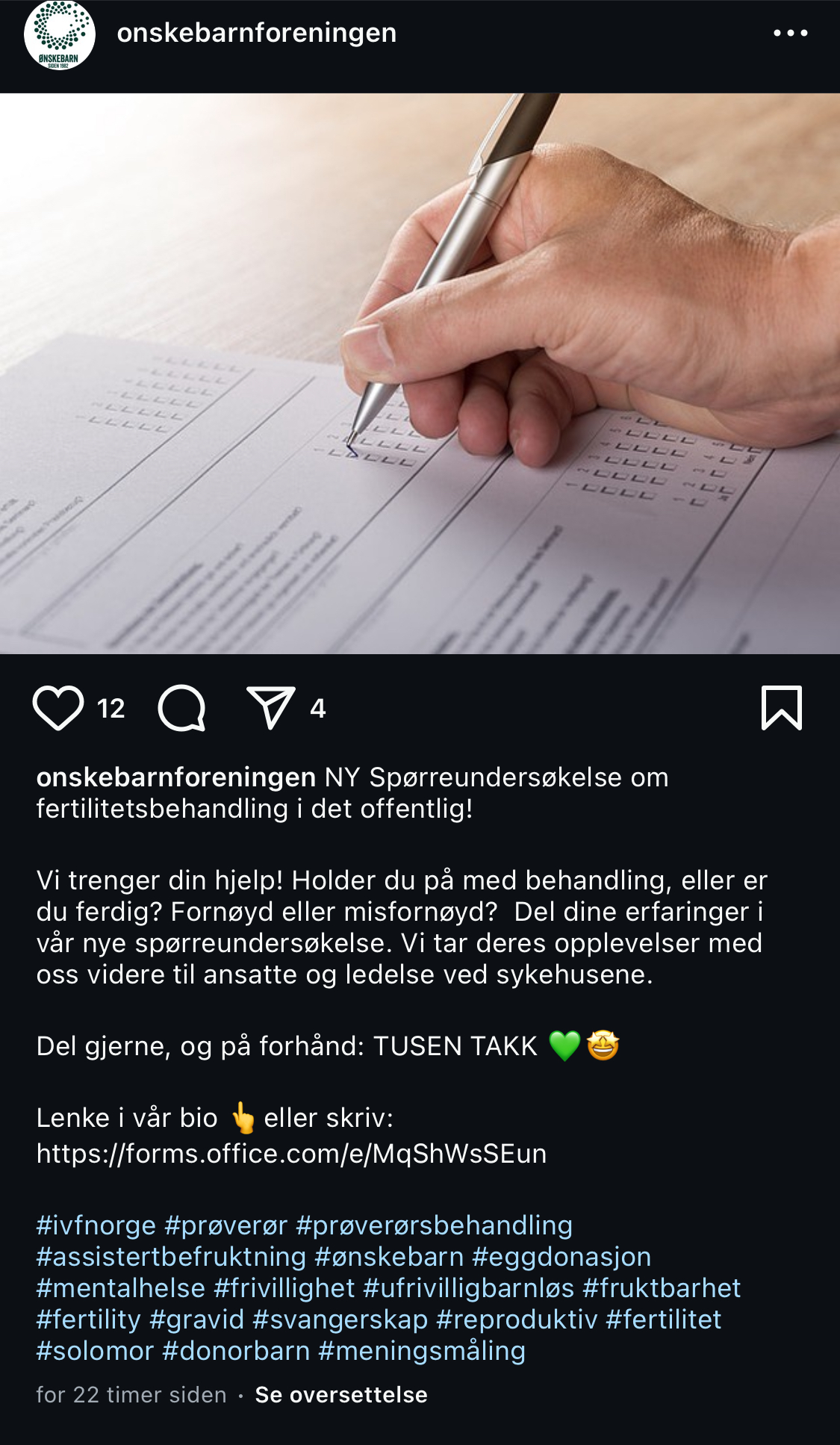This screenshot has height=1445, width=840.
Task: Open the #mentalhelse hashtag
Action: [120, 1288]
